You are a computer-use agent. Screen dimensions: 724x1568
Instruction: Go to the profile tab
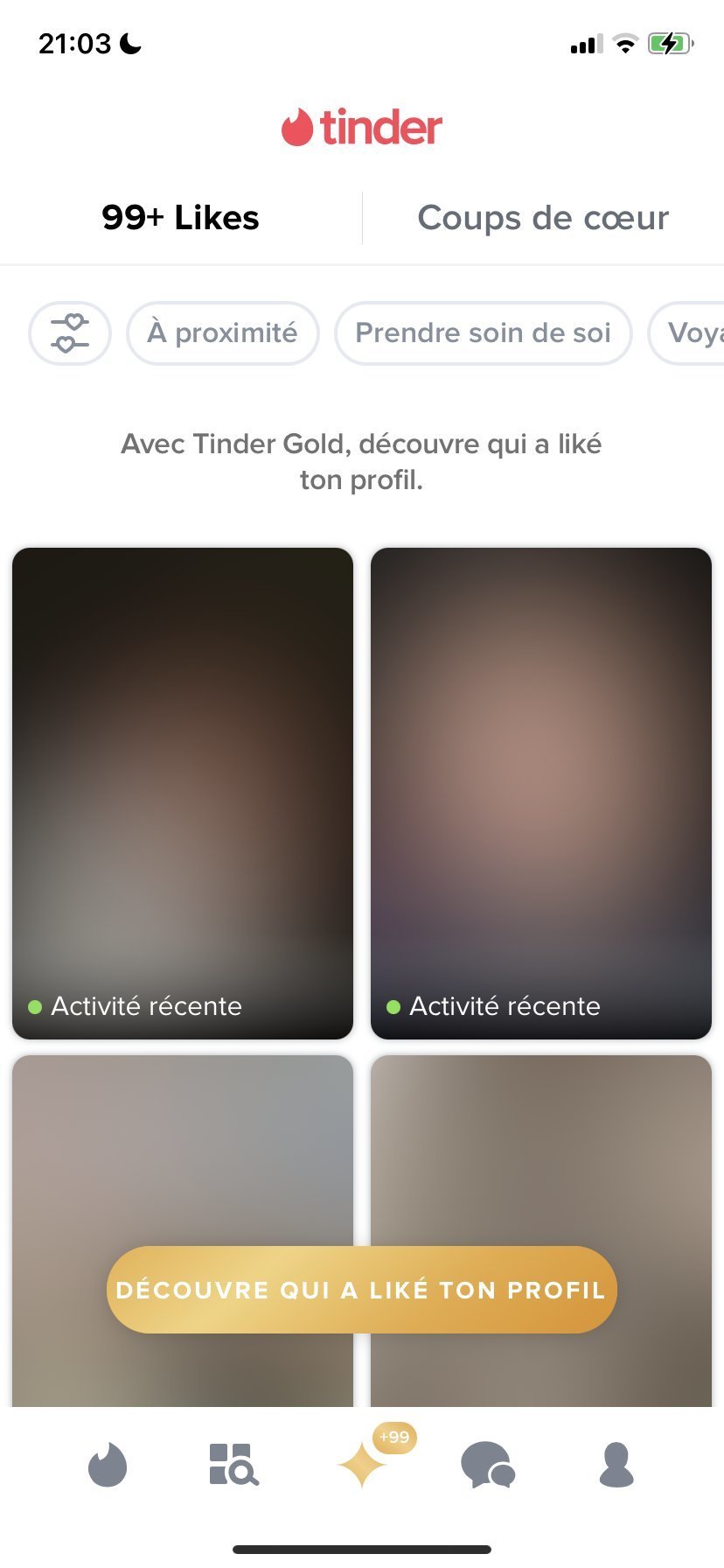(616, 1465)
